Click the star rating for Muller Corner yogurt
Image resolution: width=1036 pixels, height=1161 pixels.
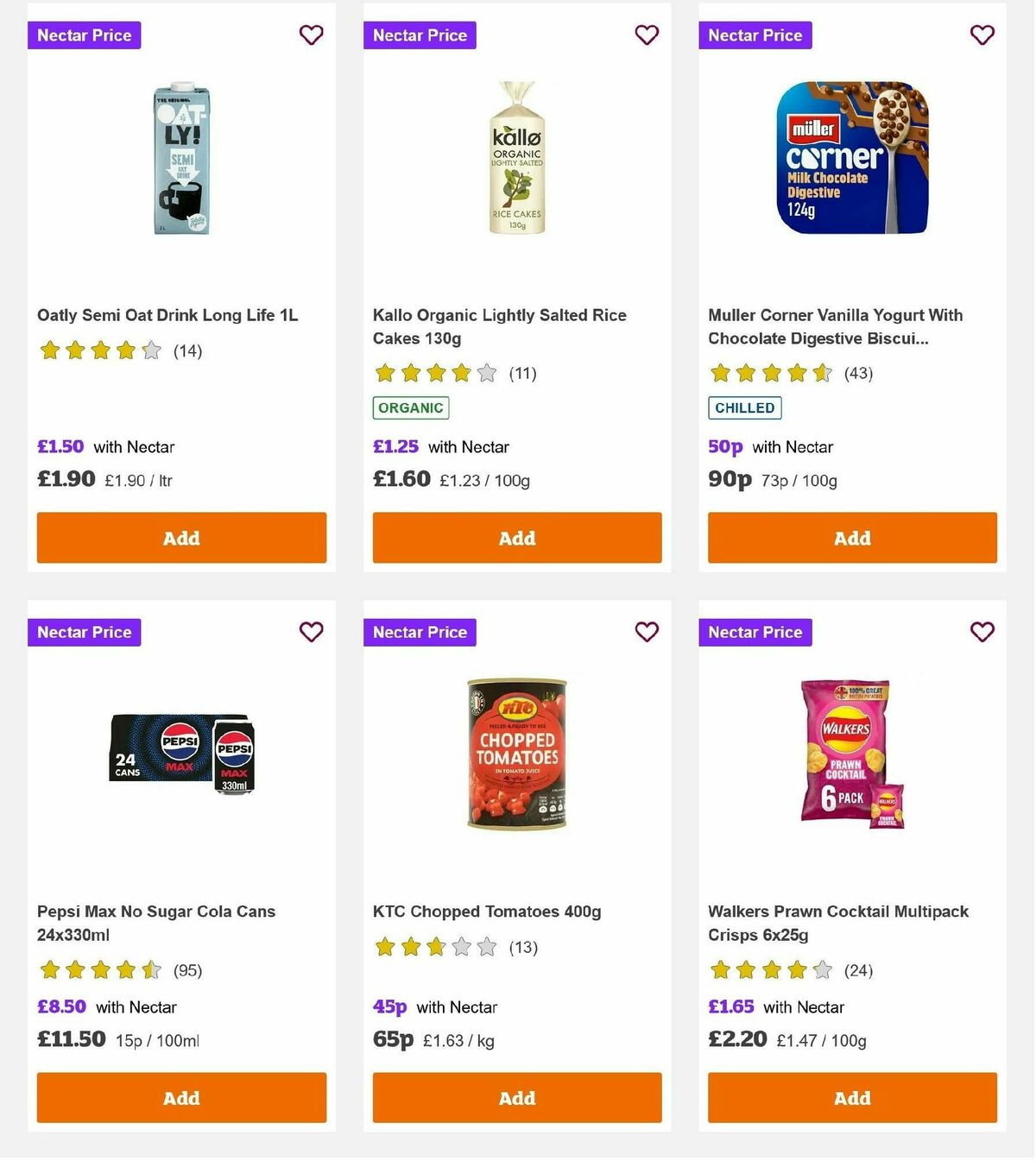click(768, 373)
